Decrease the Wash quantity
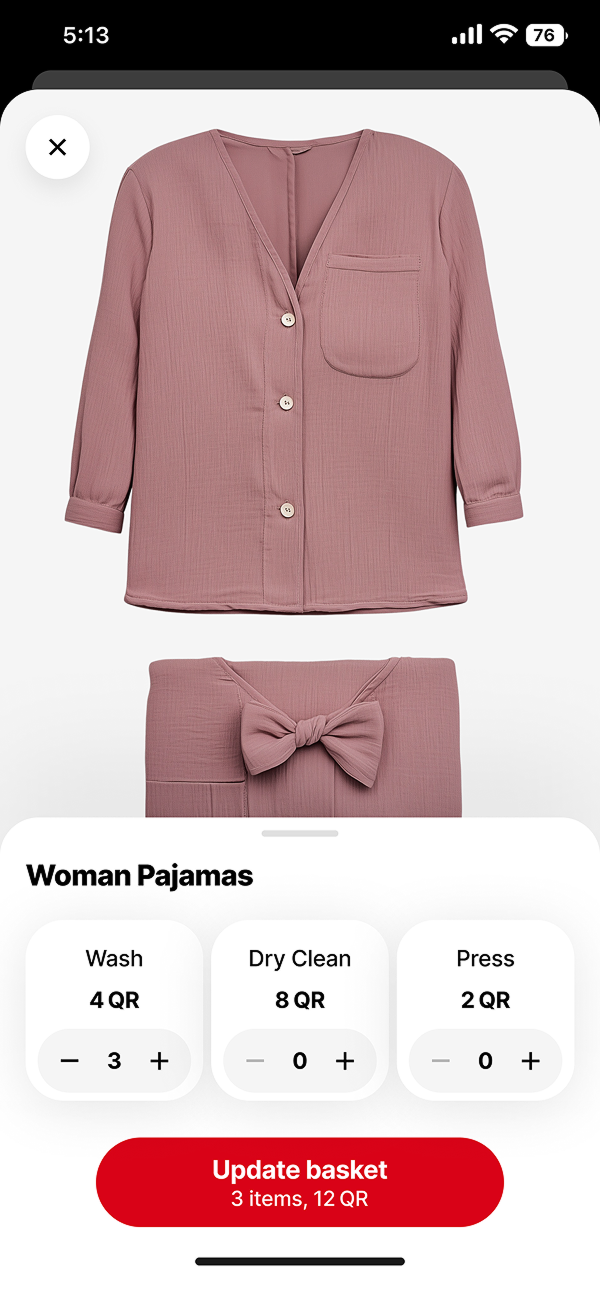 coord(69,1061)
